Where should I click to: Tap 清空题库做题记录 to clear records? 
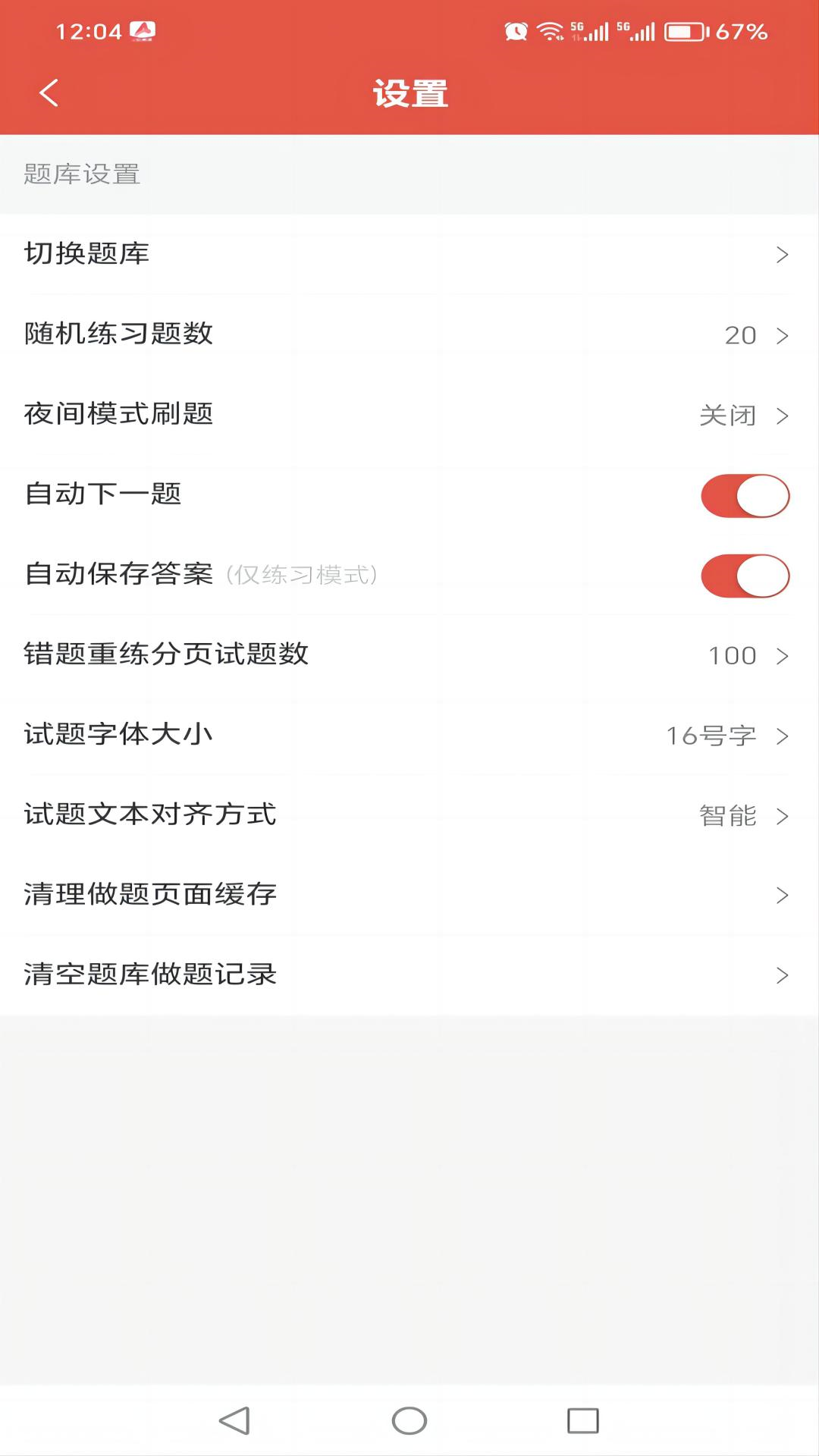[409, 975]
